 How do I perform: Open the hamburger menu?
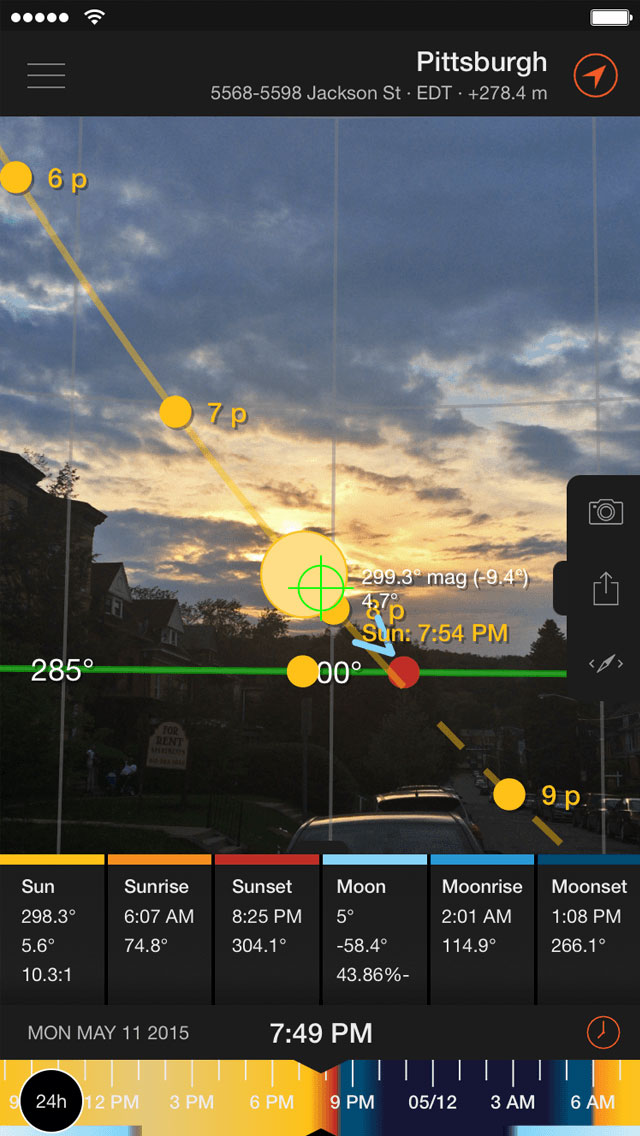coord(46,75)
